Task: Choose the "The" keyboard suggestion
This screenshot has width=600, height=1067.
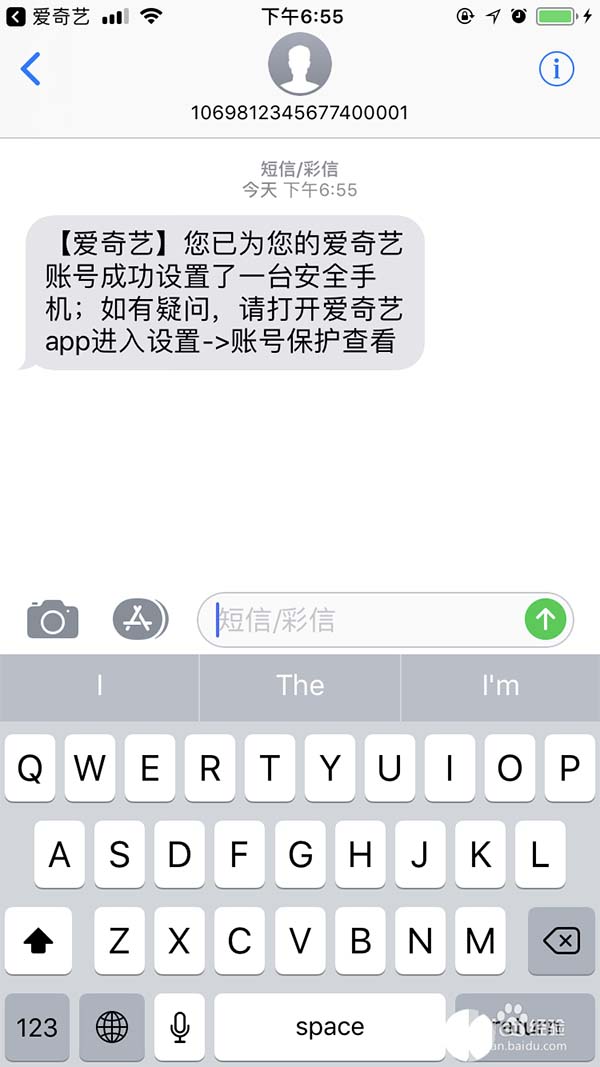Action: tap(300, 685)
